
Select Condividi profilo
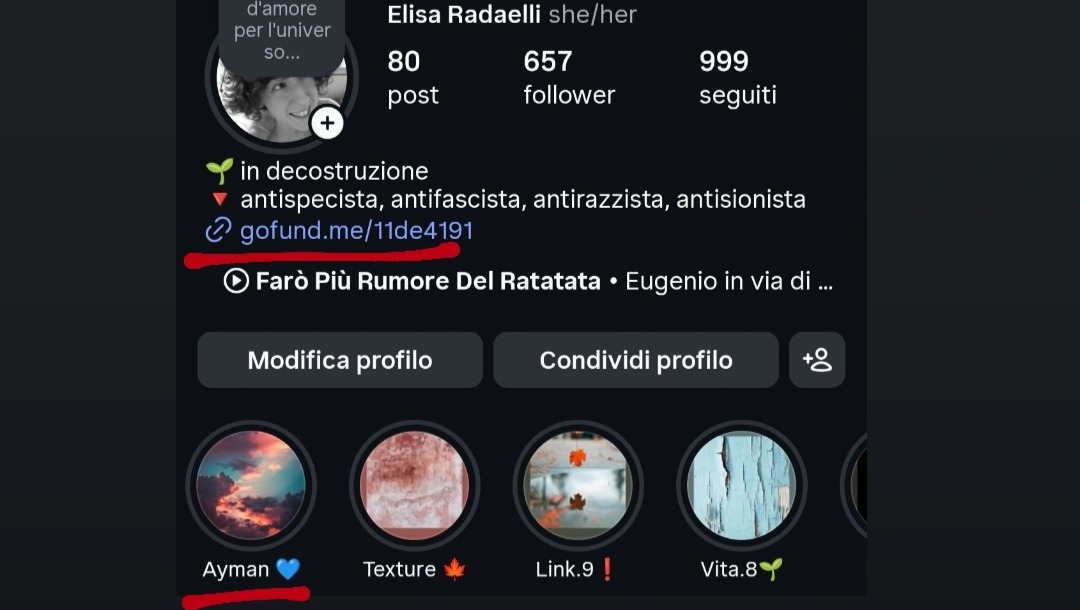point(636,360)
